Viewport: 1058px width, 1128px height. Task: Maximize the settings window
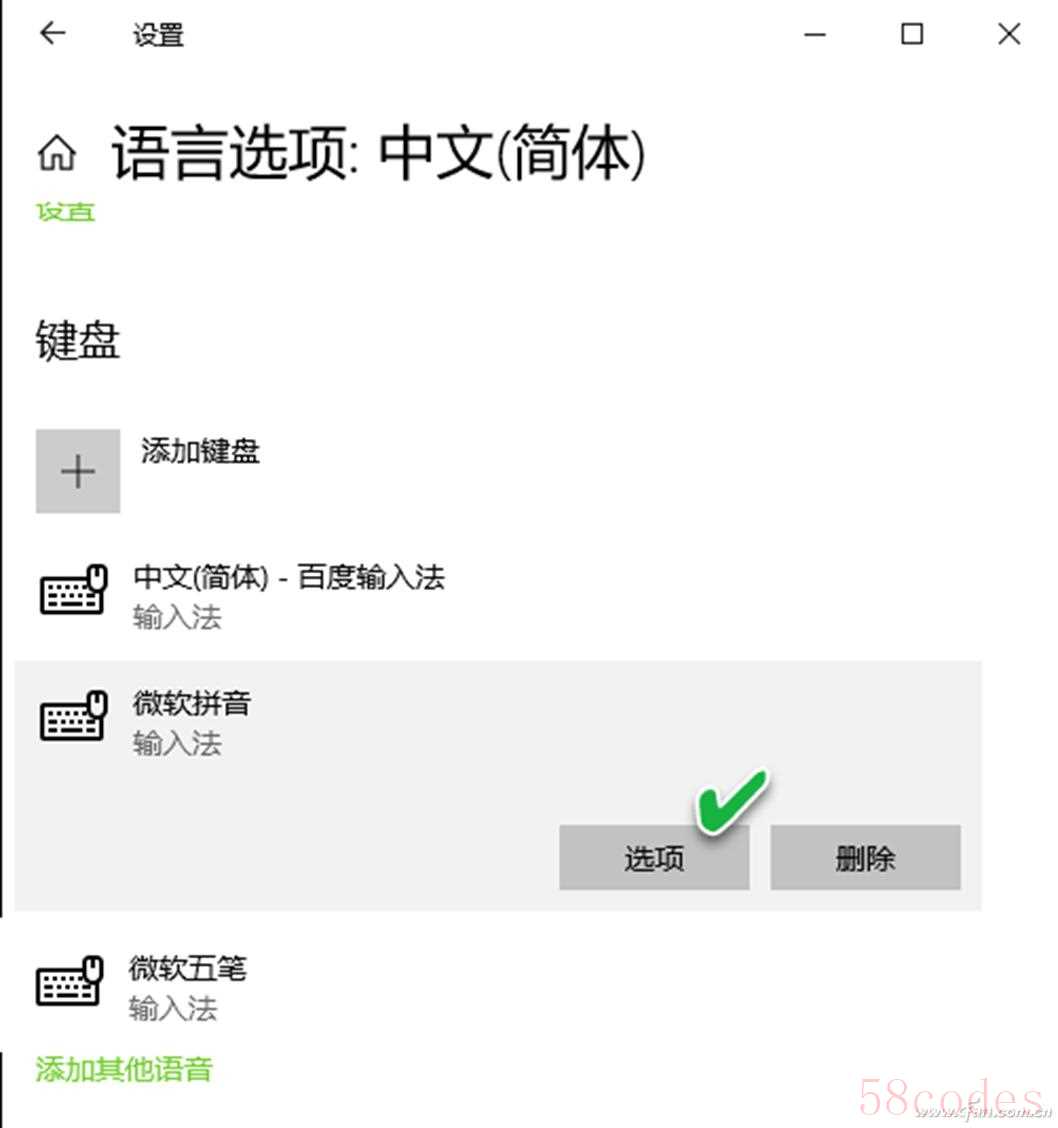click(911, 34)
